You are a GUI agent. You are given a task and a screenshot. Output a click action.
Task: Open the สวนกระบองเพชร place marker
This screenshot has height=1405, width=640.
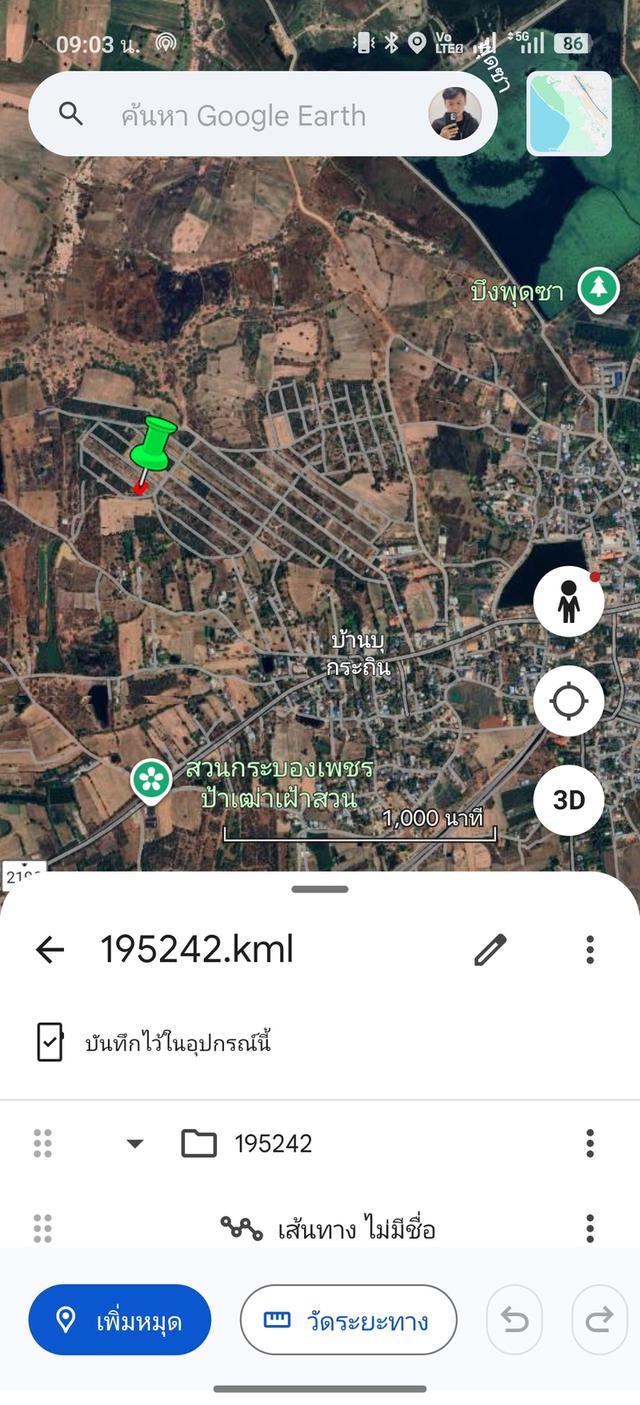click(x=151, y=779)
